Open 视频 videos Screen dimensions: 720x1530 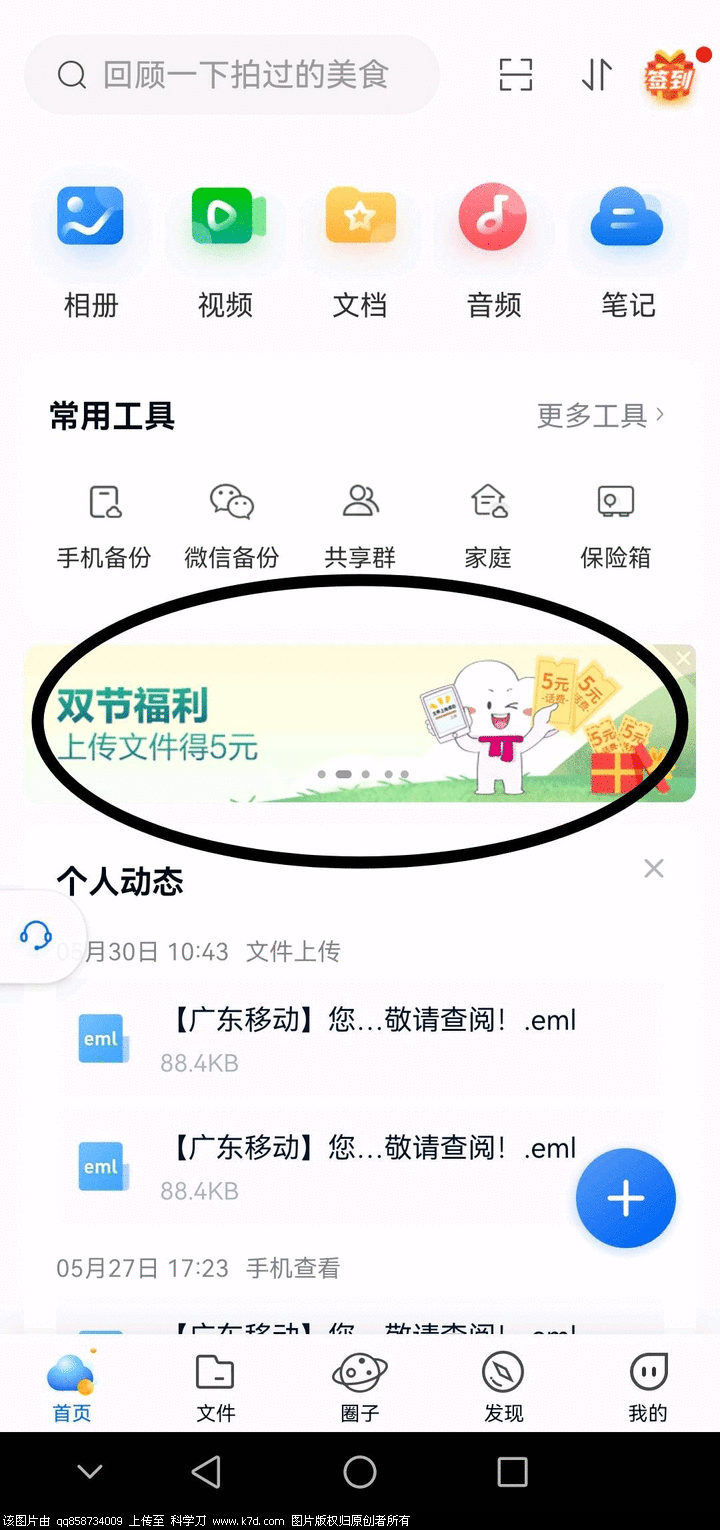coord(226,250)
